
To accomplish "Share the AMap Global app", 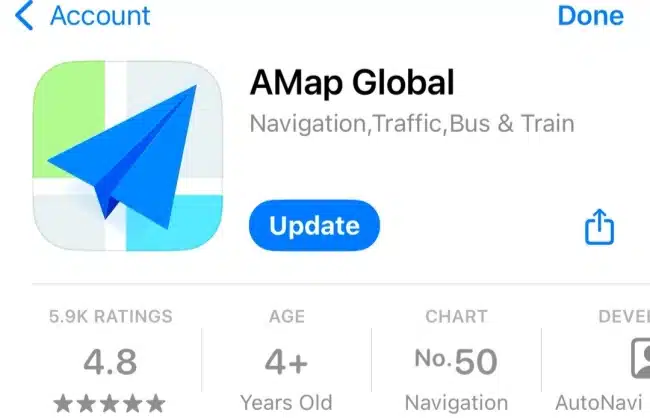I will point(598,227).
